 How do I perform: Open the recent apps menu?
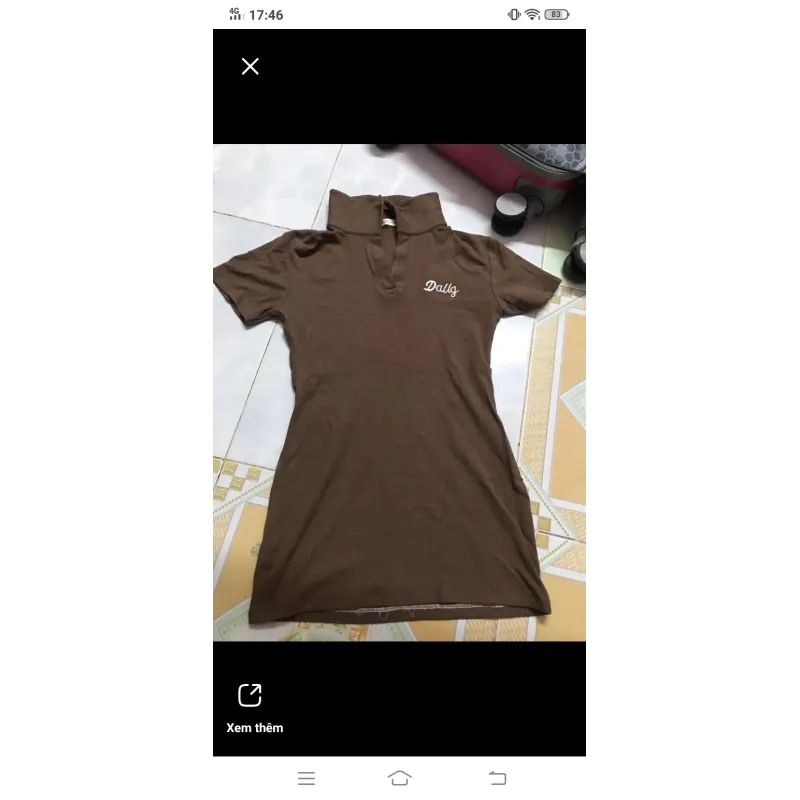307,778
